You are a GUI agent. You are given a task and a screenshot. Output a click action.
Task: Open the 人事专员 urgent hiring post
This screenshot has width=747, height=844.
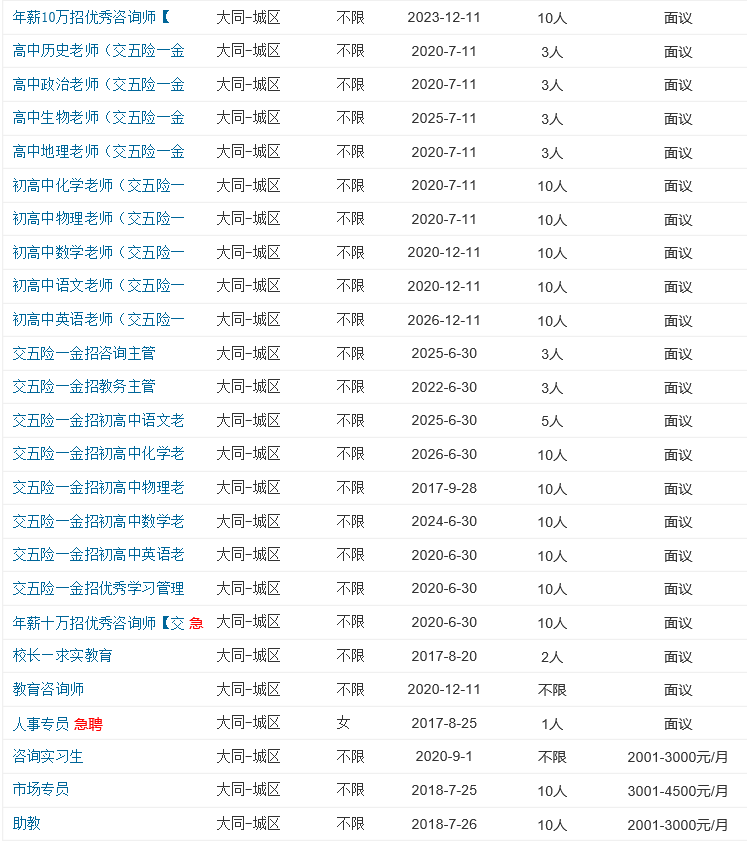(x=41, y=723)
